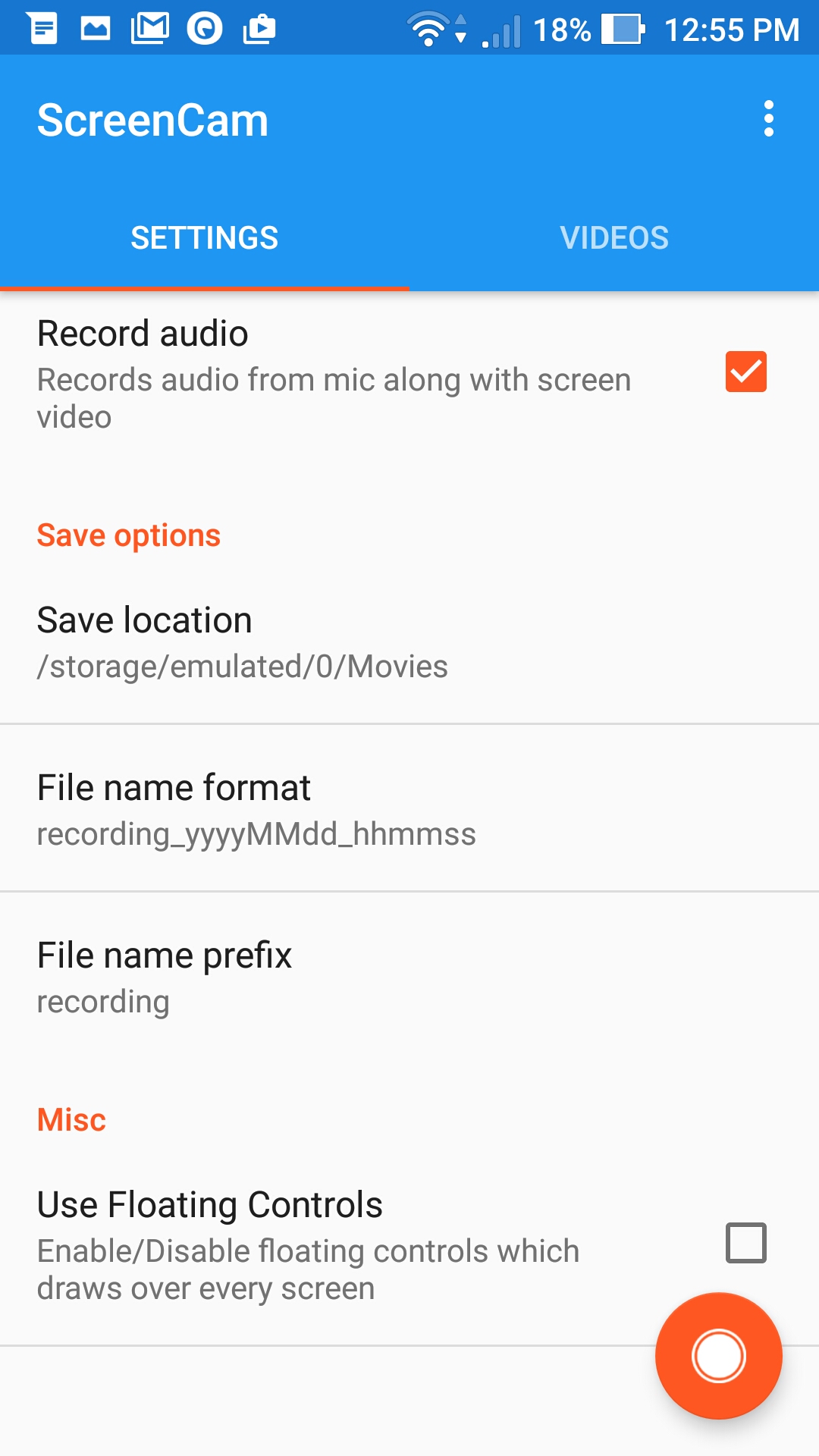Enable Use Floating Controls checkbox
The width and height of the screenshot is (819, 1456).
pos(746,1243)
